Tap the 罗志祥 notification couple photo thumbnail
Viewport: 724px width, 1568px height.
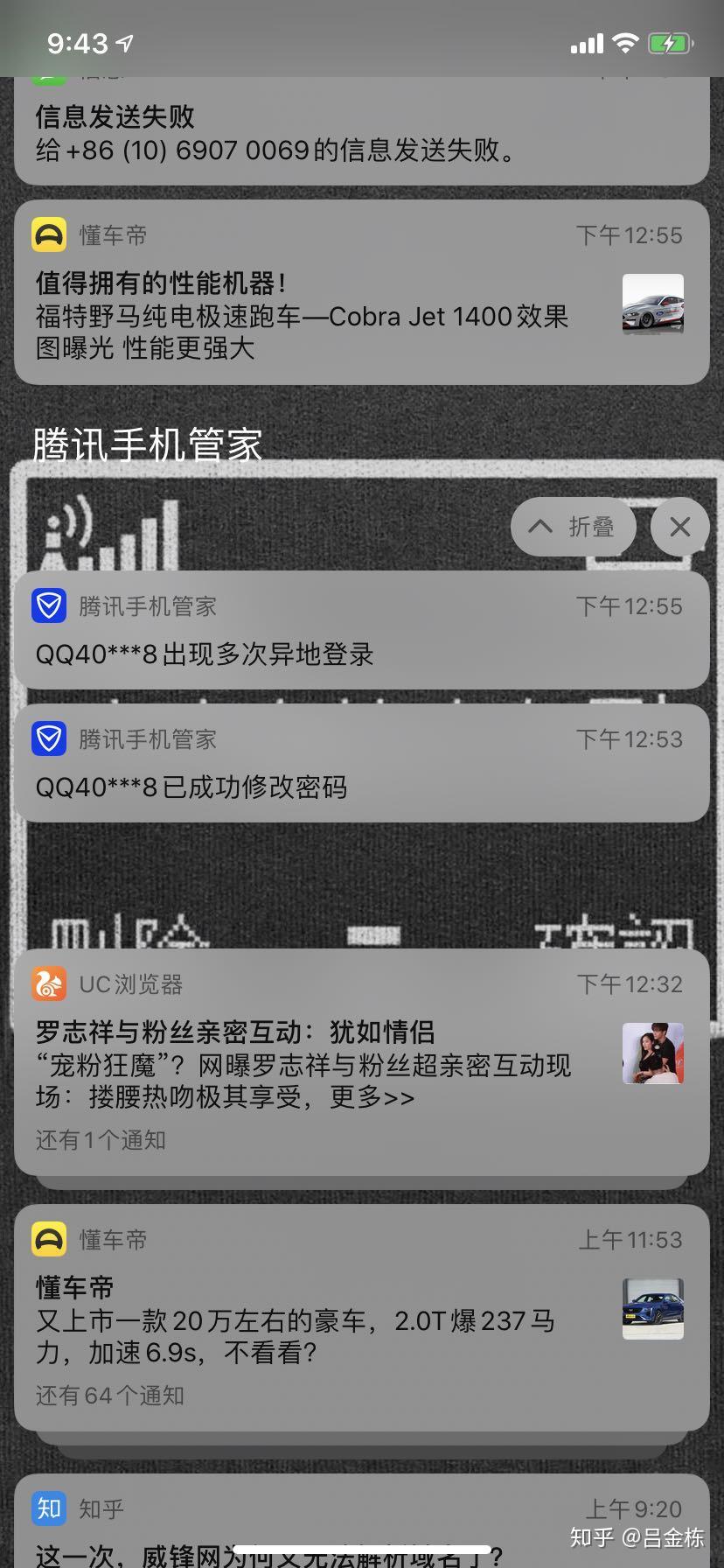point(652,1053)
